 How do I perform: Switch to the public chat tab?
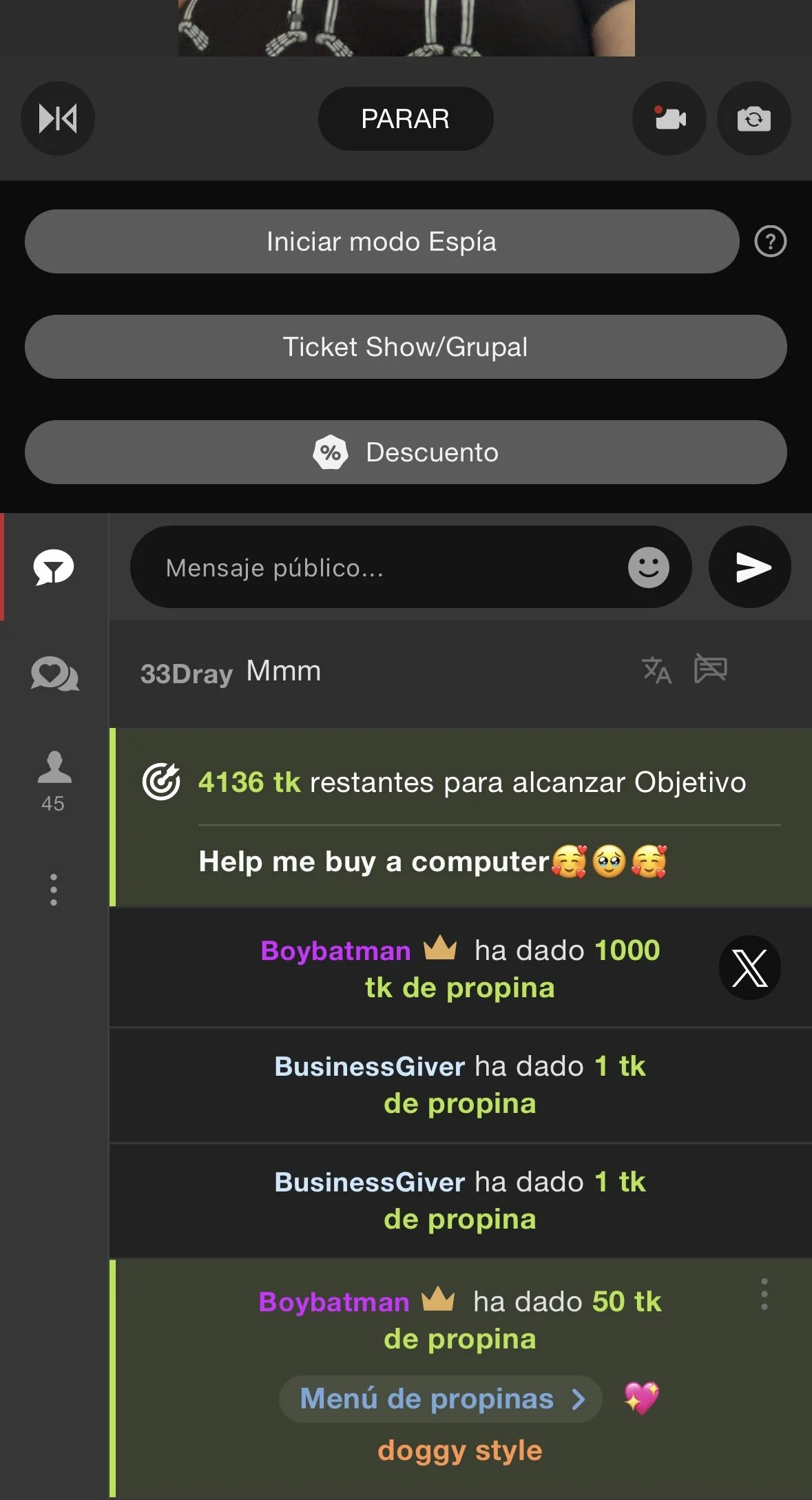54,567
